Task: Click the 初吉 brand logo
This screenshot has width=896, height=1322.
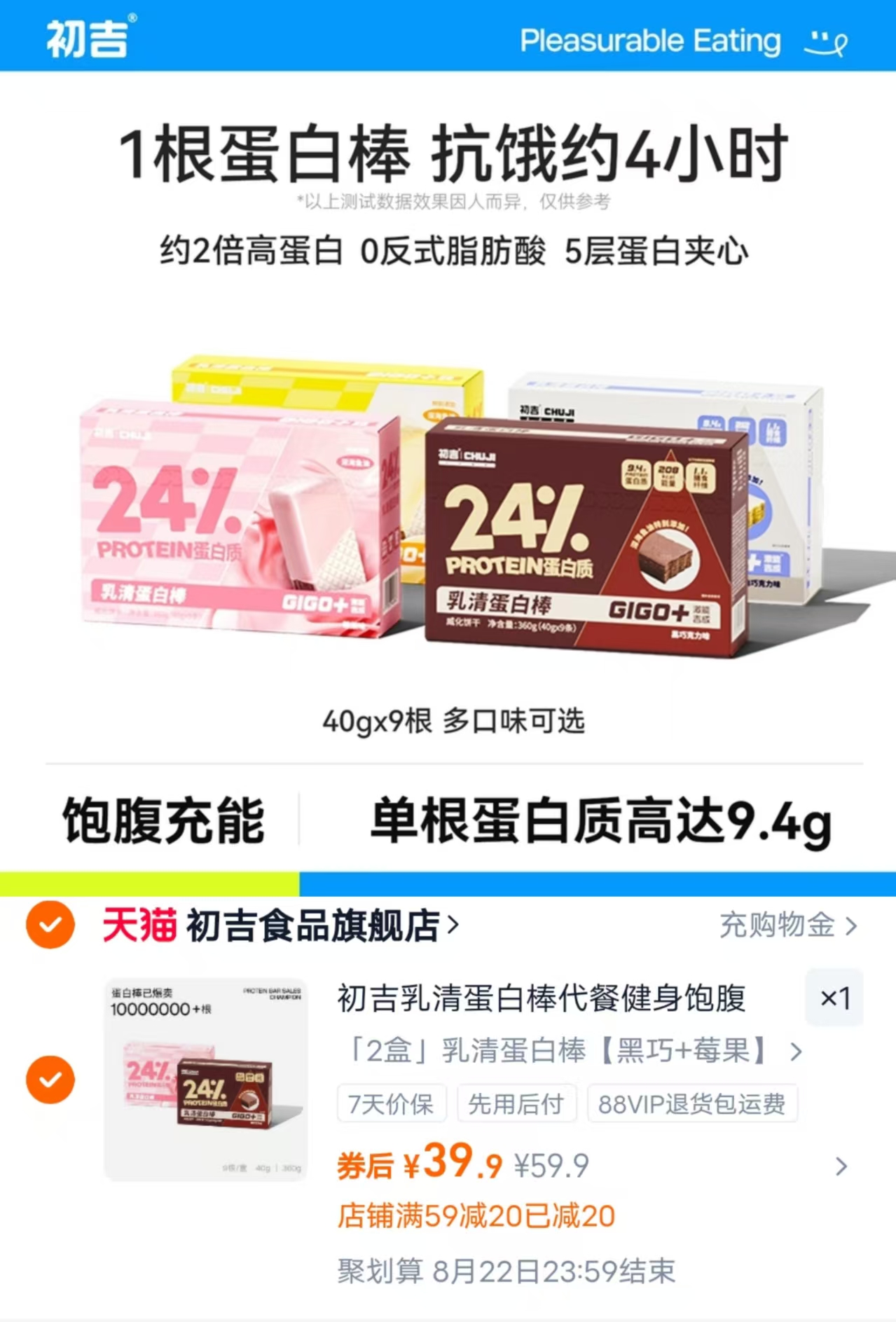Action: (88, 40)
